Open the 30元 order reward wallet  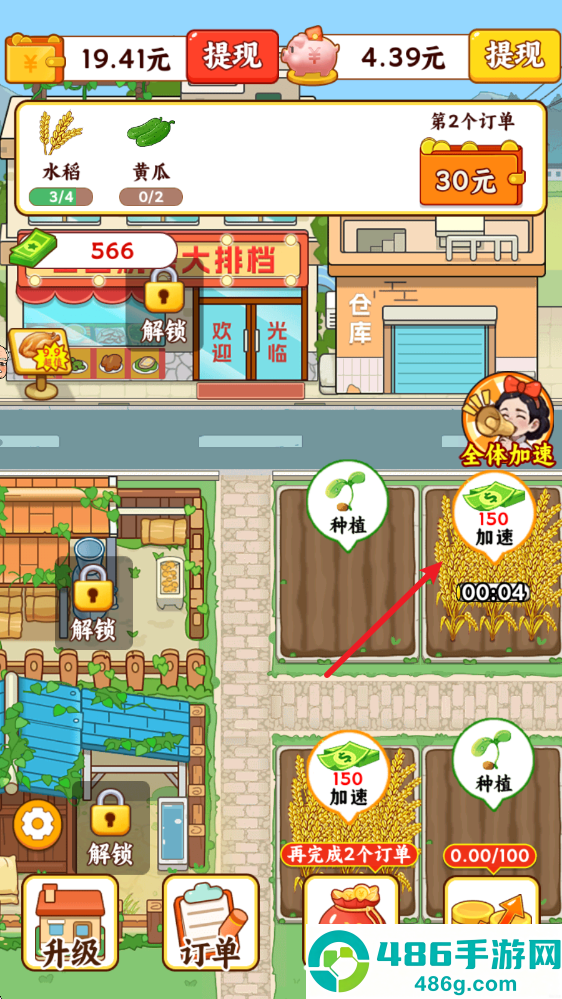(472, 172)
